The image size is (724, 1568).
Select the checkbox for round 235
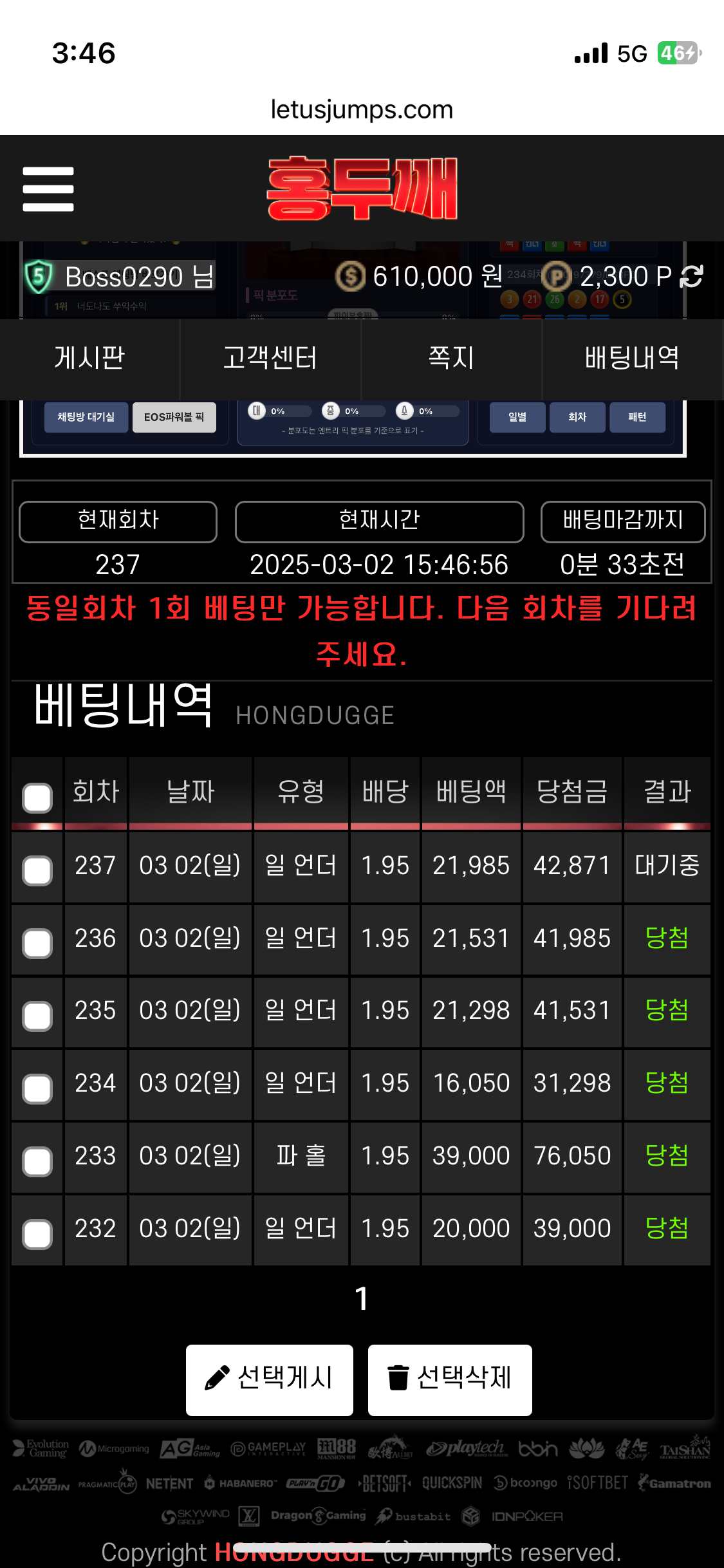coord(37,1016)
